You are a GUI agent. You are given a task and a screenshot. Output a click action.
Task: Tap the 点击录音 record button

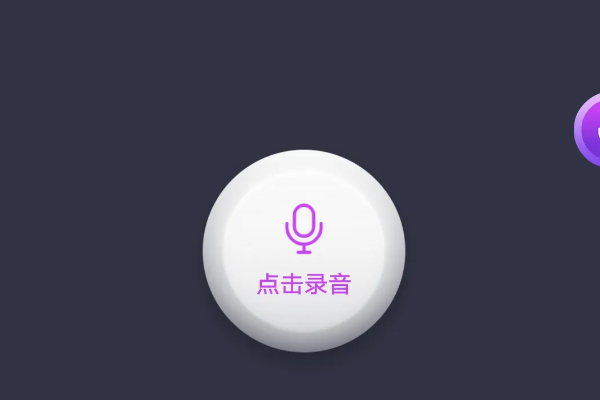click(x=304, y=251)
